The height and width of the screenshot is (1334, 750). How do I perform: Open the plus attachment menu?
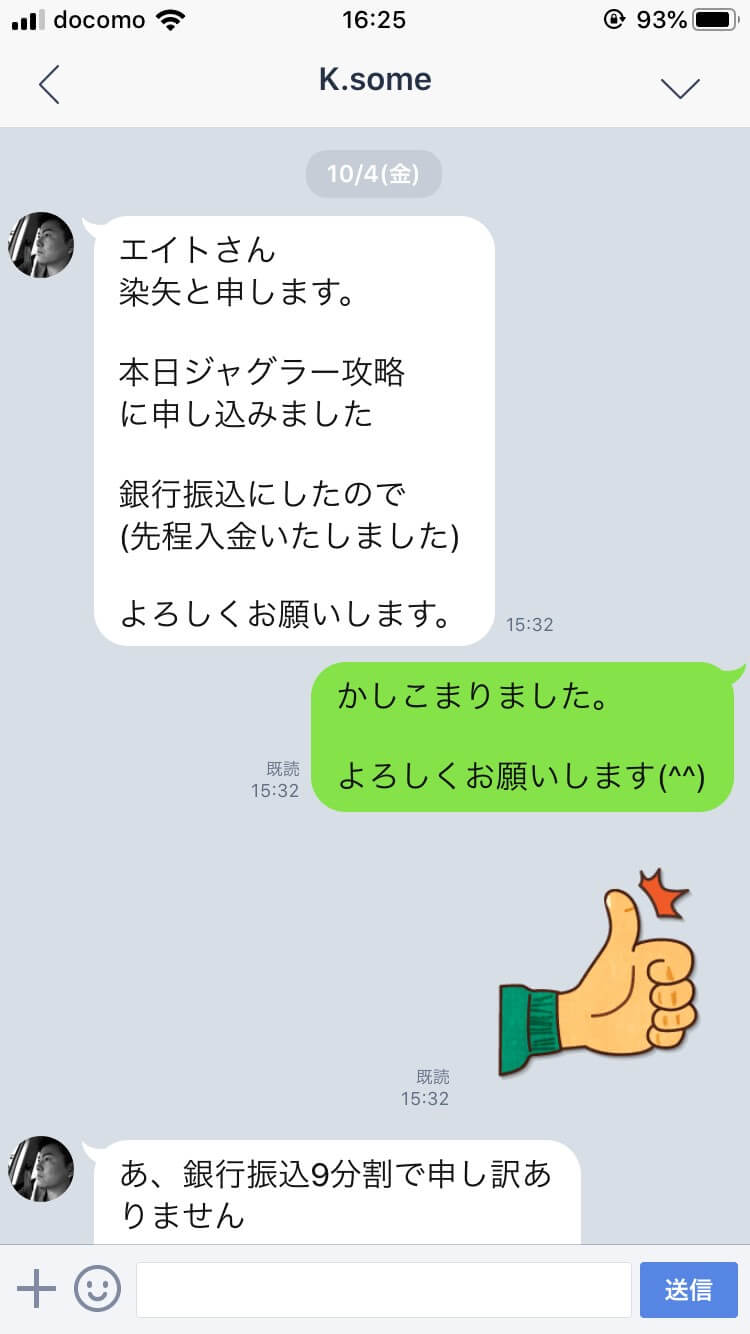(x=37, y=1289)
